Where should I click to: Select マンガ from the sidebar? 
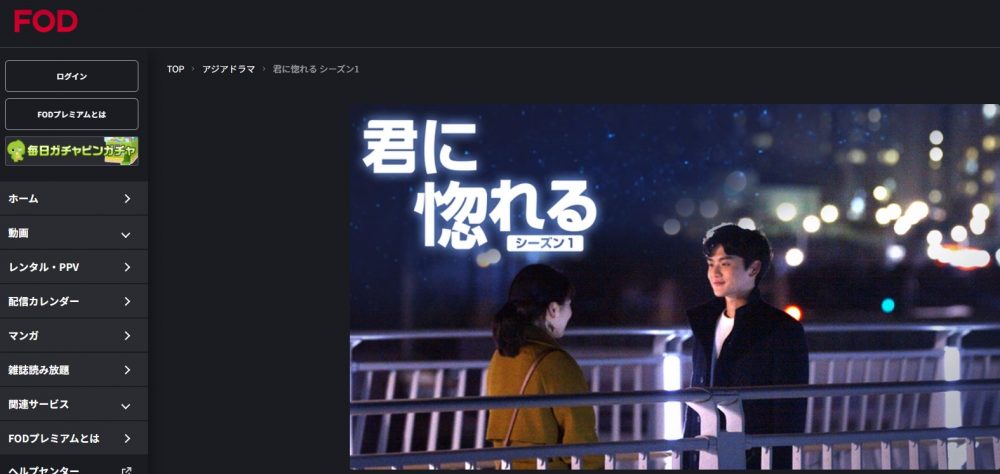pos(72,336)
